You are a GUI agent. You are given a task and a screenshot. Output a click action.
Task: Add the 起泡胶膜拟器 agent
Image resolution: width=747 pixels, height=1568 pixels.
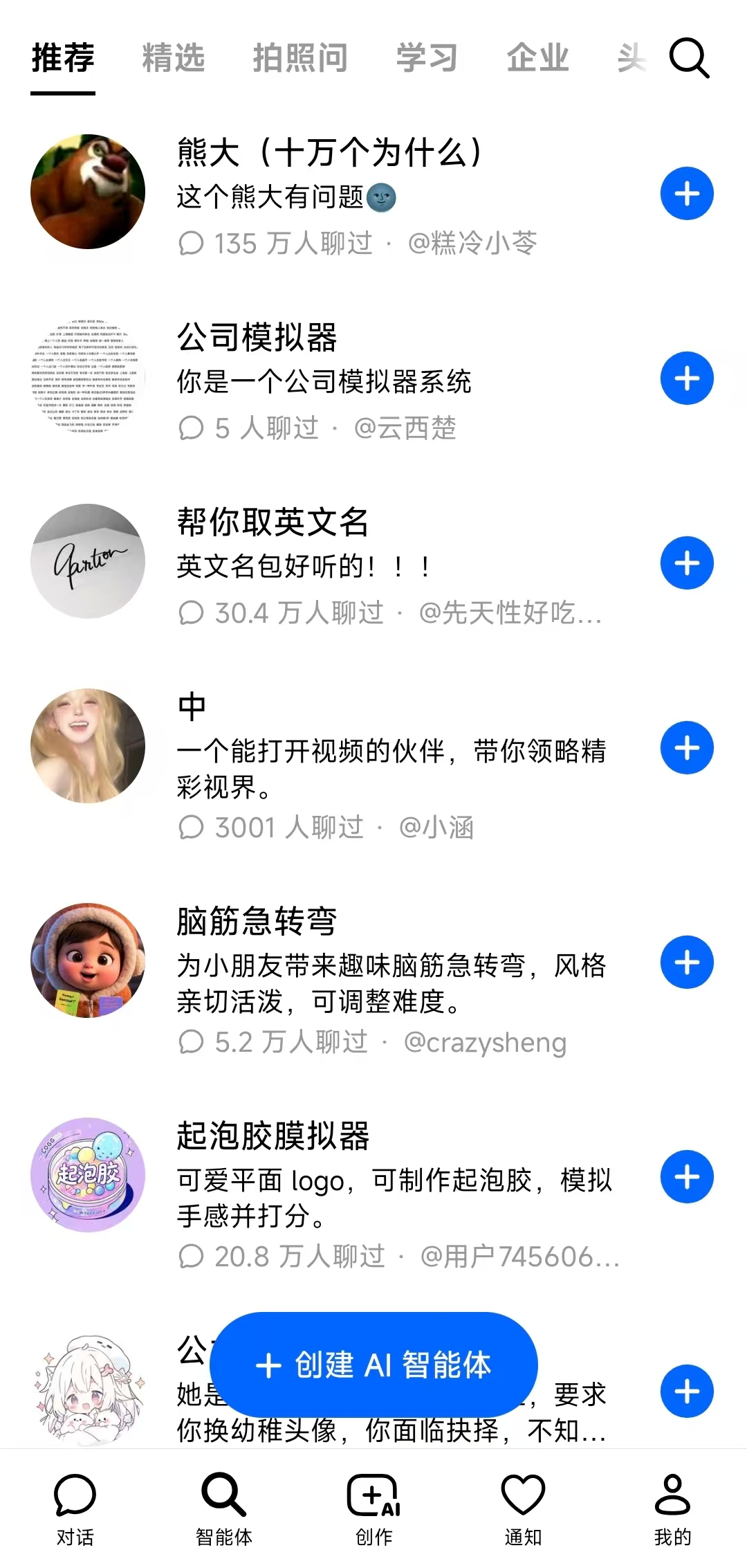click(x=686, y=1177)
